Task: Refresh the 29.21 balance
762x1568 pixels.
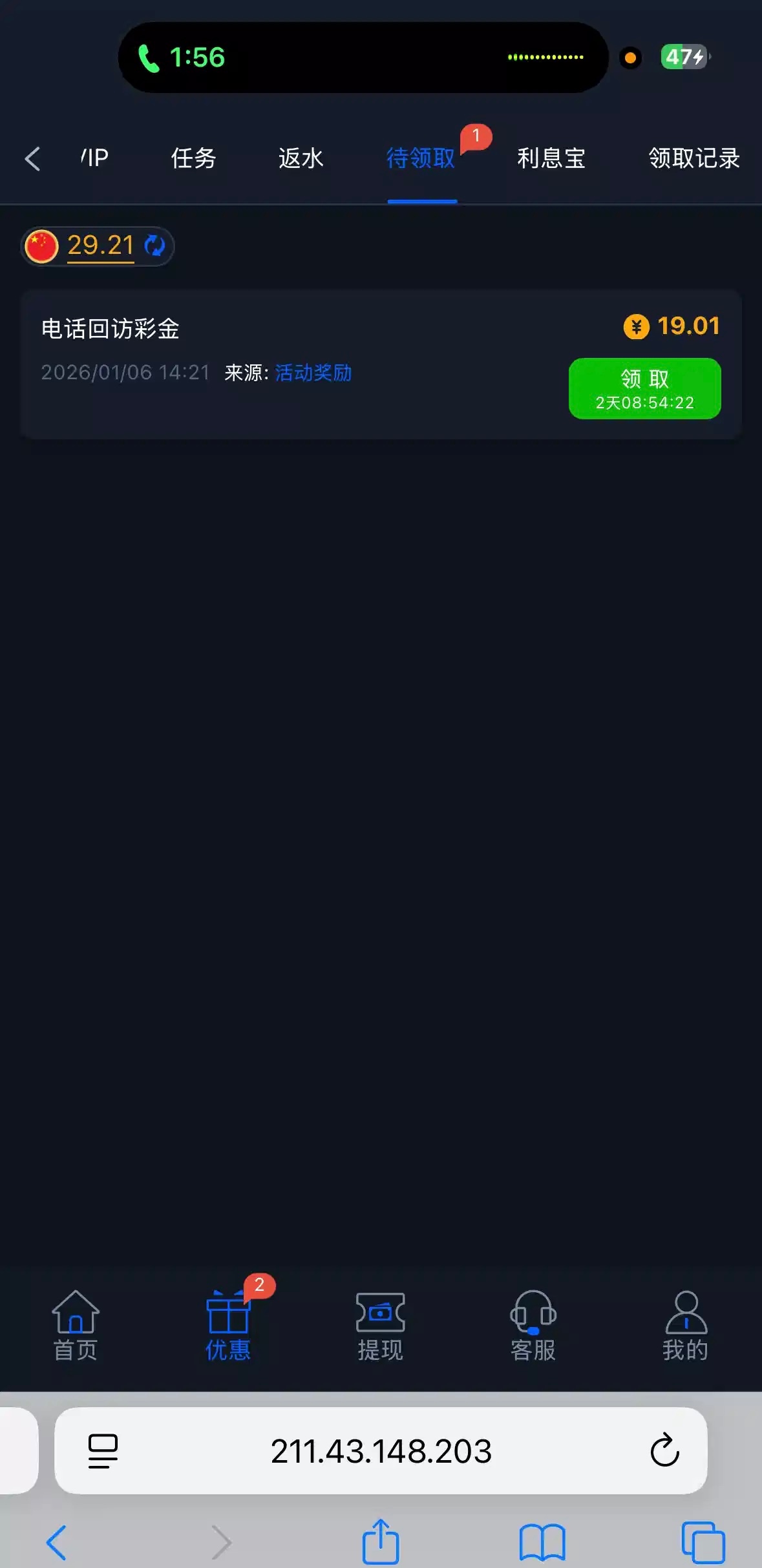Action: point(155,246)
